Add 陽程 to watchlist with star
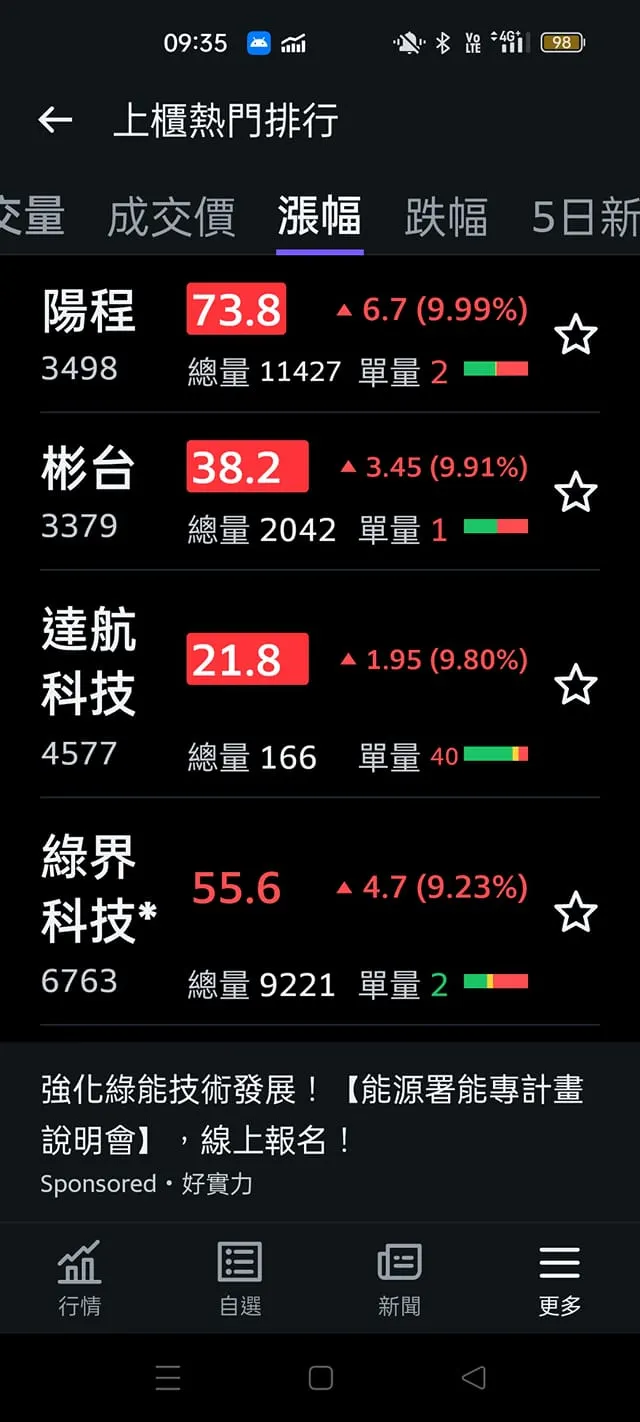Image resolution: width=640 pixels, height=1422 pixels. 576,336
